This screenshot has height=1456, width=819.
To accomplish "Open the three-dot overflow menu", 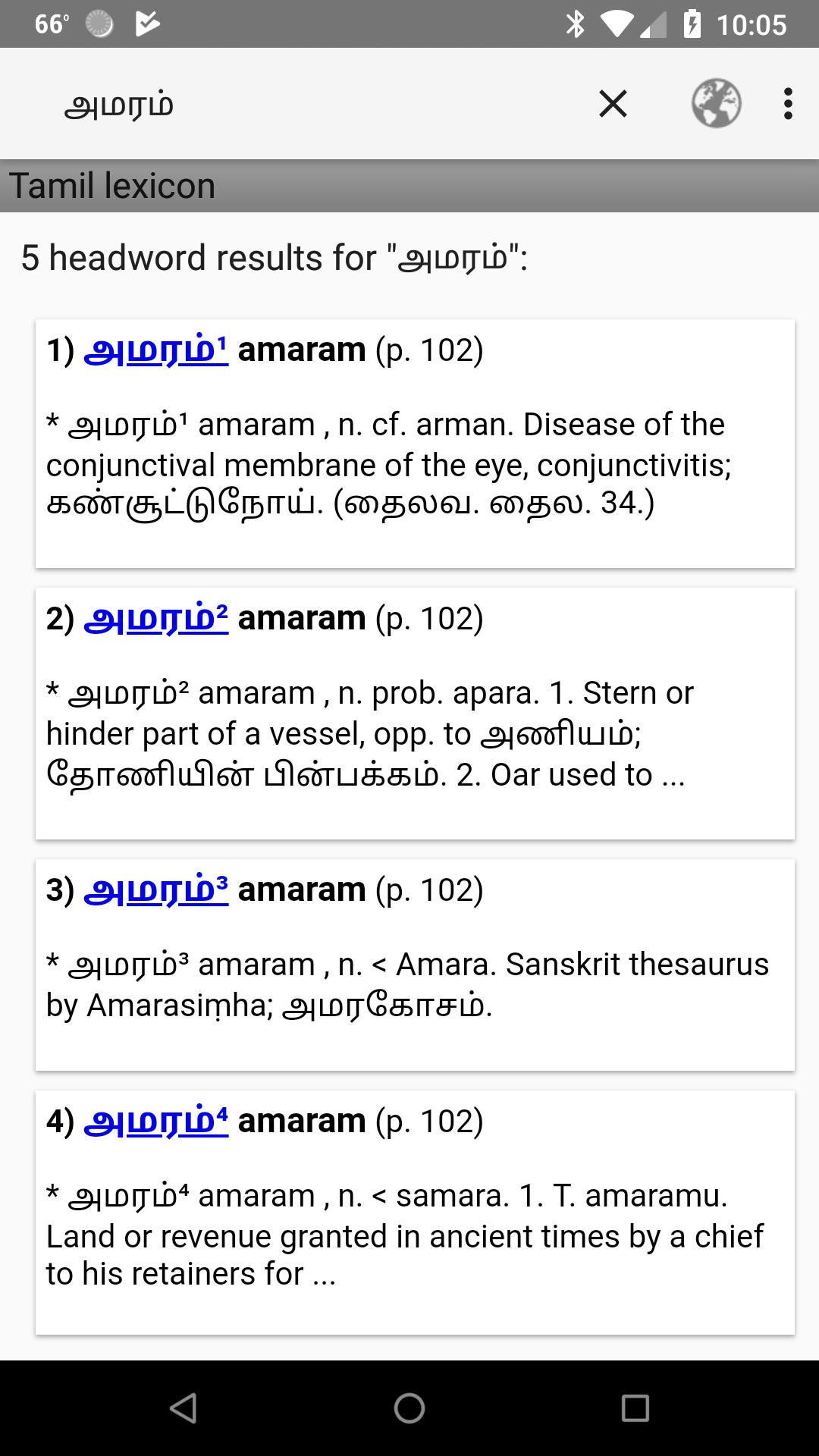I will [788, 104].
